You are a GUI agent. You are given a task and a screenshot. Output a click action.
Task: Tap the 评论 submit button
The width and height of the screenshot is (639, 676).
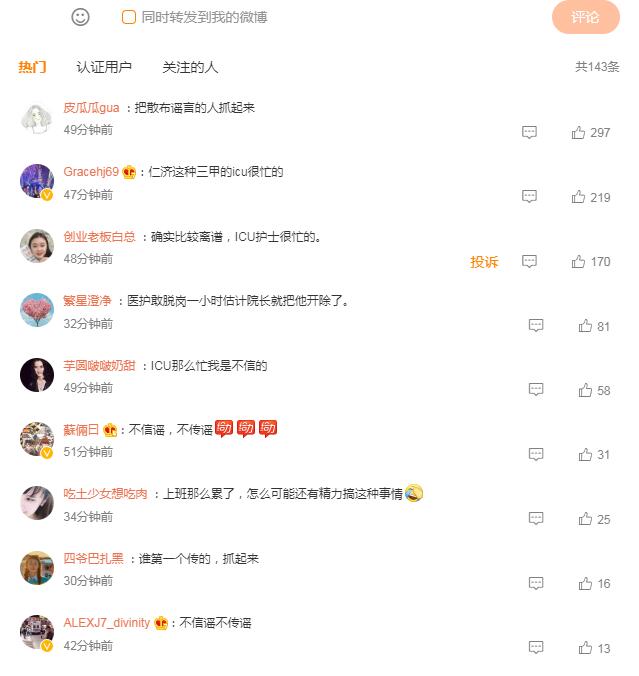[x=585, y=17]
